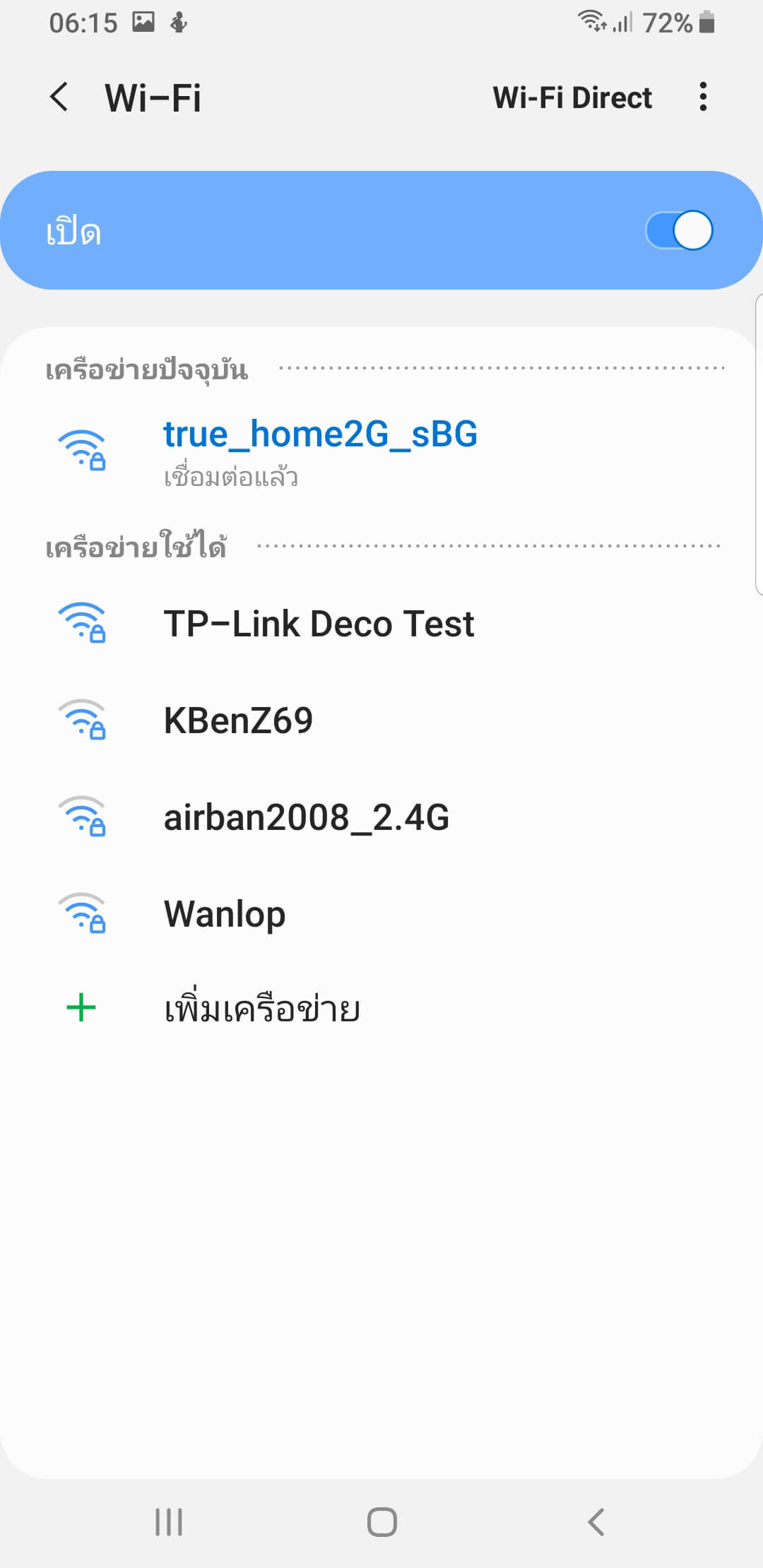Join the Wanlop network
Viewport: 763px width, 1568px height.
(x=381, y=914)
